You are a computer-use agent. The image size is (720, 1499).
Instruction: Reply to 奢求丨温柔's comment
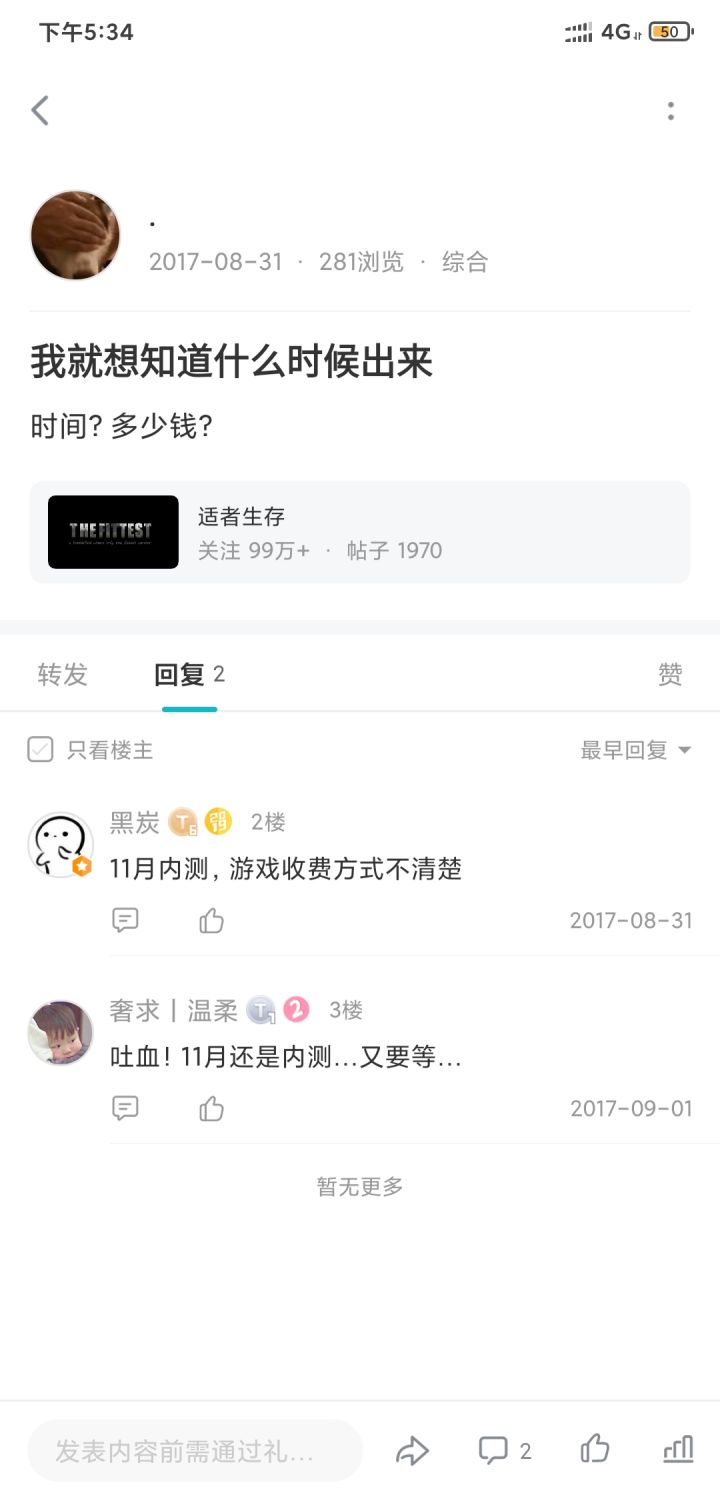(x=125, y=1108)
